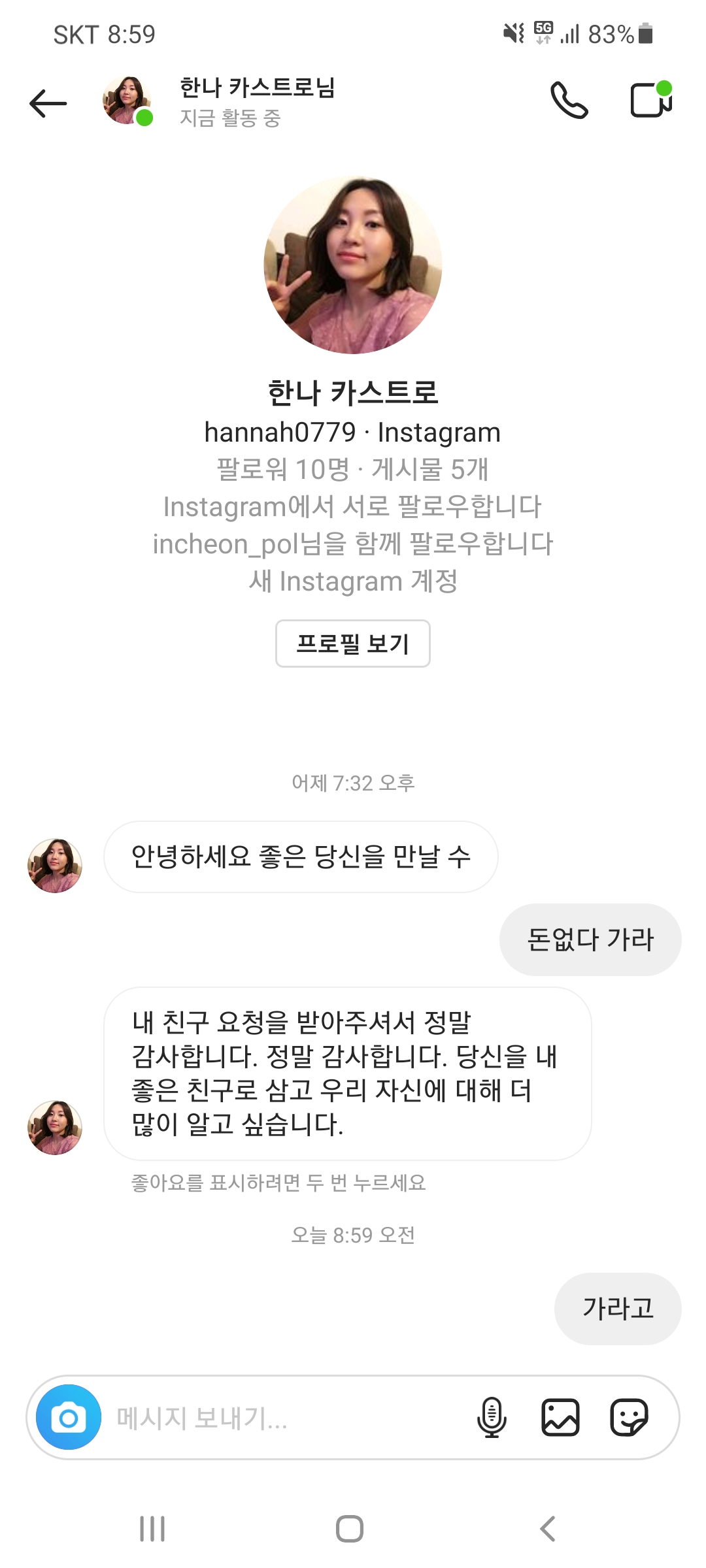Open the sticker picker

pyautogui.click(x=629, y=1417)
